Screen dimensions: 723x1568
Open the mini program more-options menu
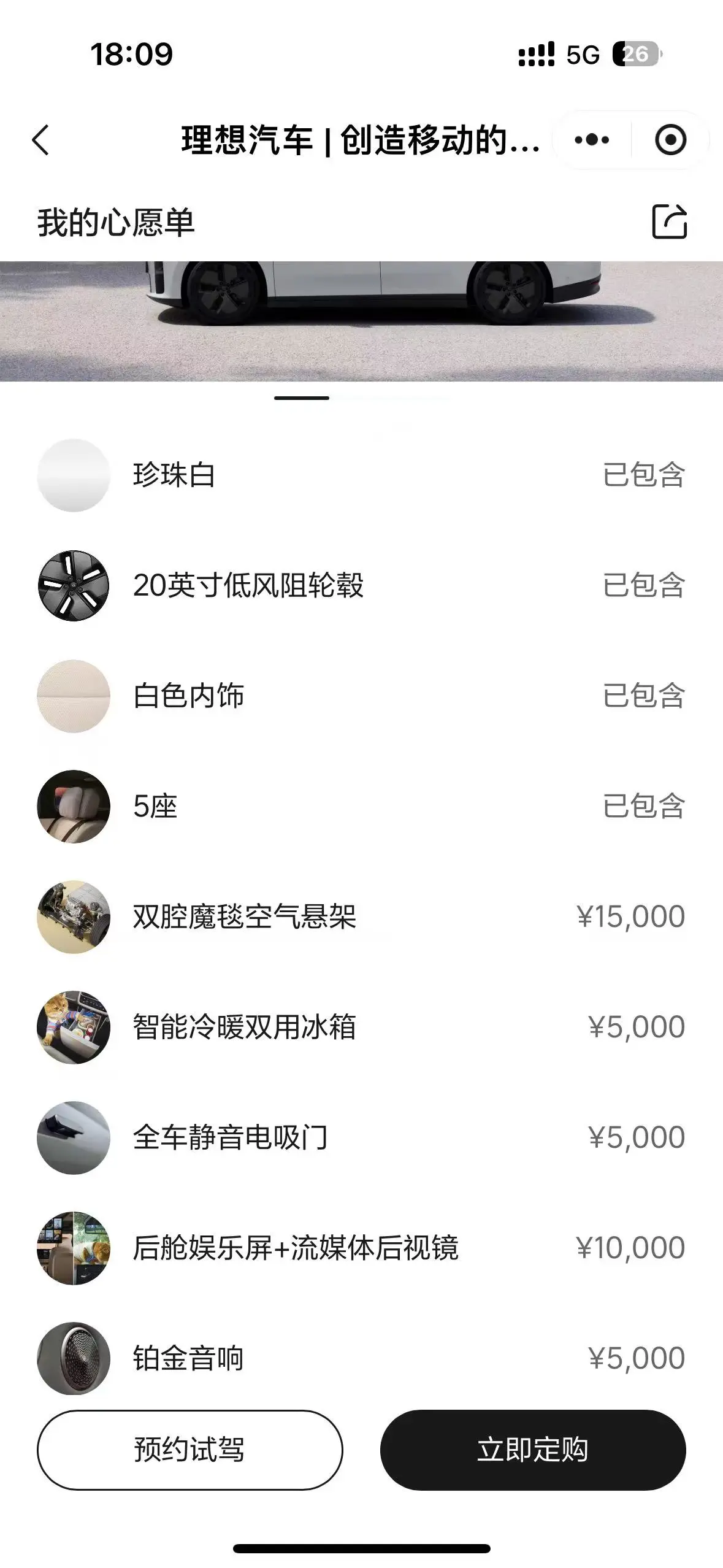[x=592, y=140]
